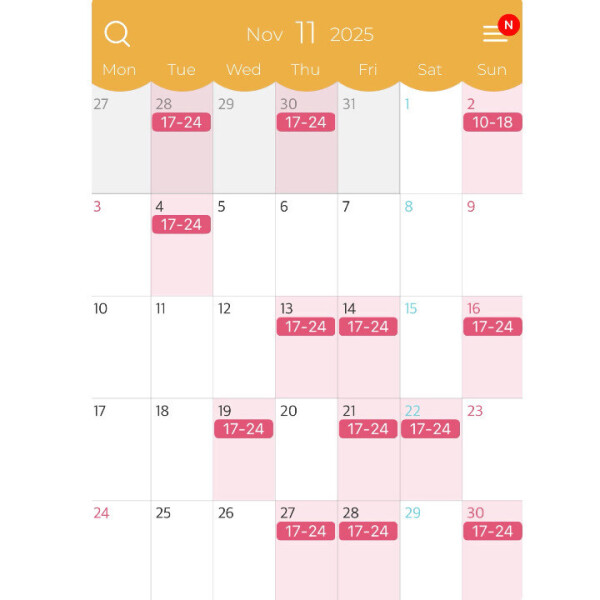Select November 28 shift day
600x600 pixels.
point(368,551)
